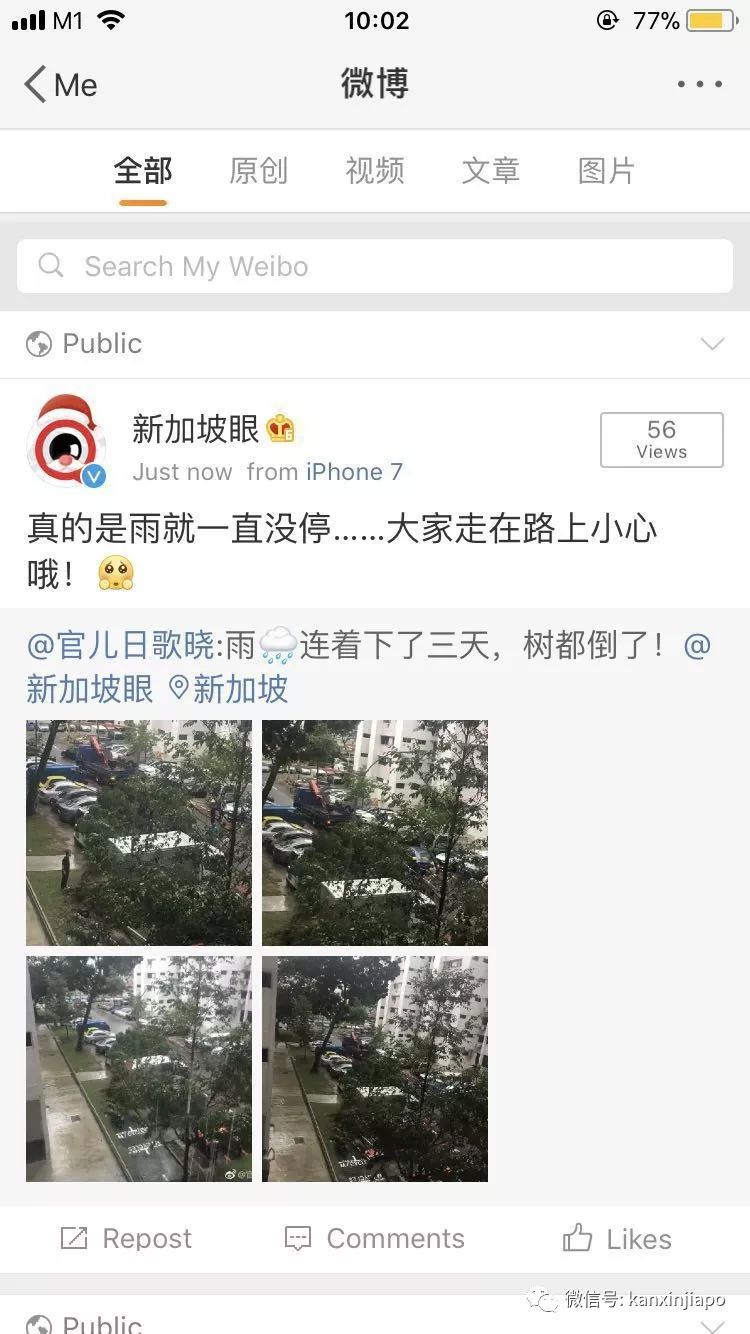Tap the Search My Weibo field
The height and width of the screenshot is (1334, 750).
(375, 266)
